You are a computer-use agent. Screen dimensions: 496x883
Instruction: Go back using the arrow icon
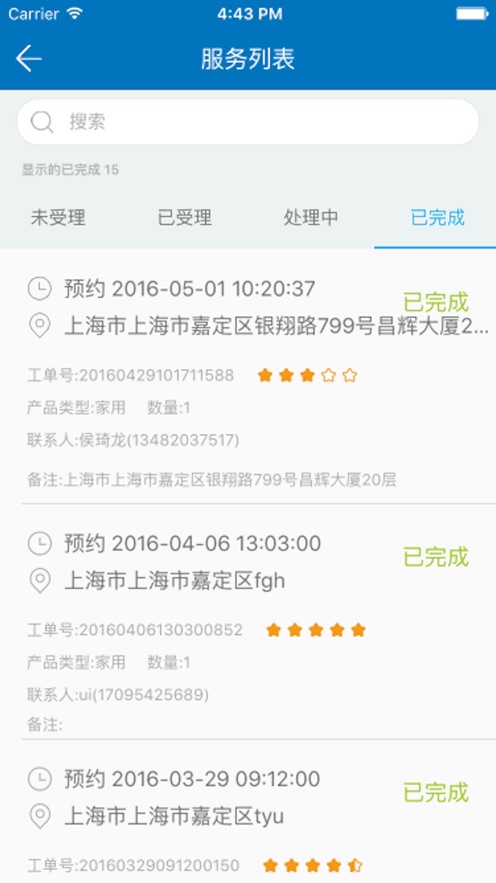(29, 59)
